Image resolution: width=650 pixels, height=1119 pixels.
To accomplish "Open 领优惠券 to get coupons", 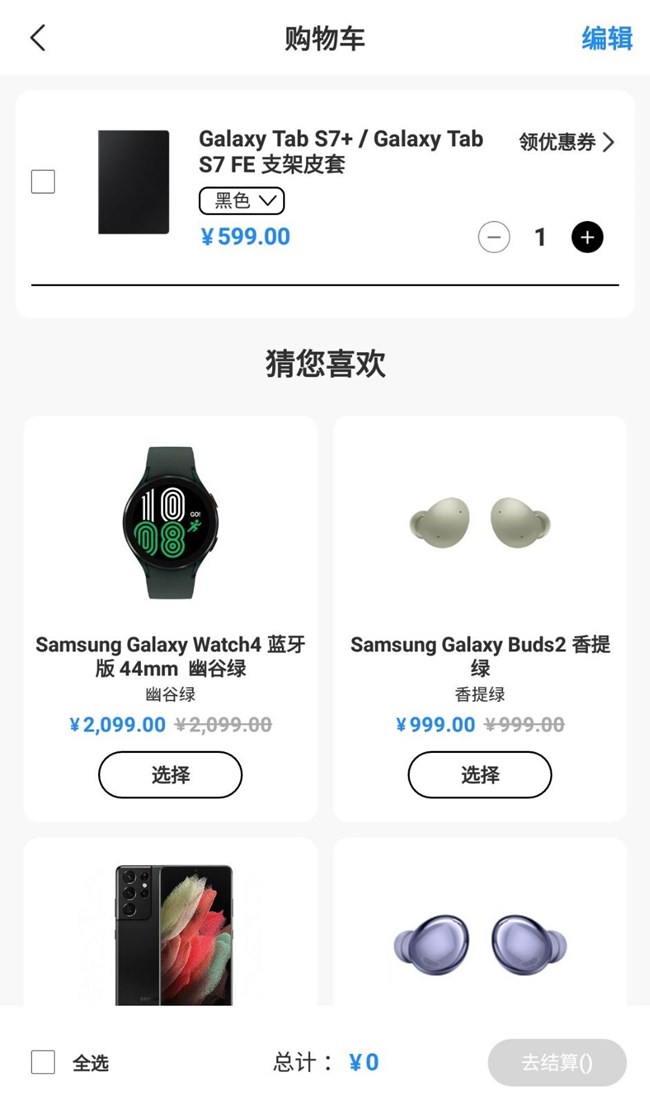I will pyautogui.click(x=566, y=142).
